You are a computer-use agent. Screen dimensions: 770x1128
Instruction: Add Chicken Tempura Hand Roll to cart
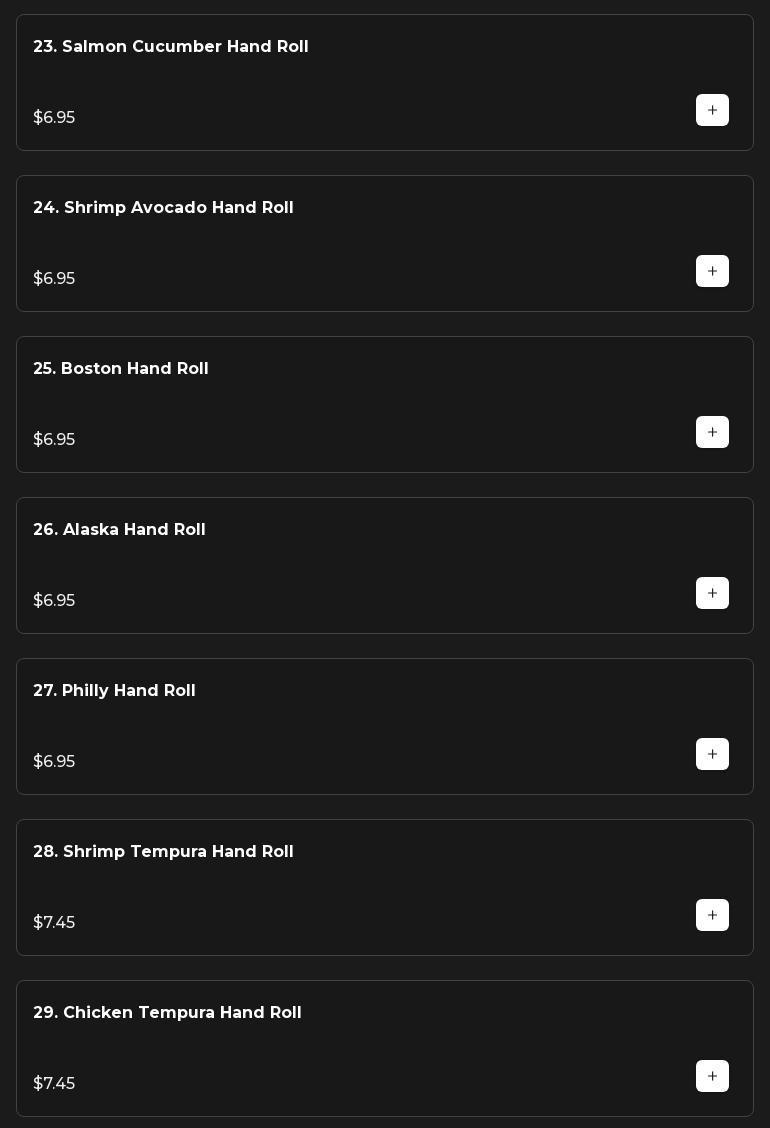(x=712, y=1076)
